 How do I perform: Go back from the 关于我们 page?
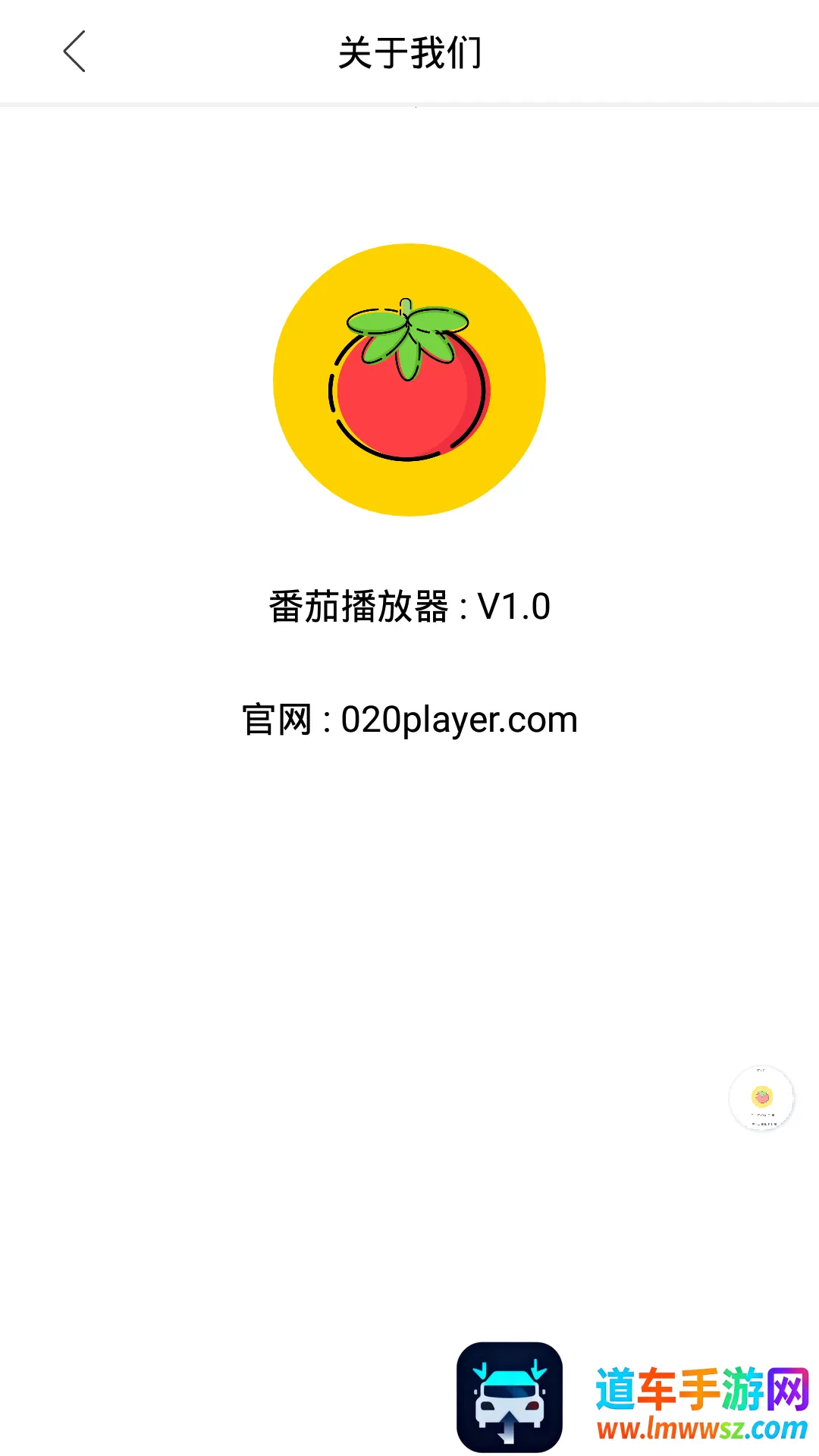point(74,52)
